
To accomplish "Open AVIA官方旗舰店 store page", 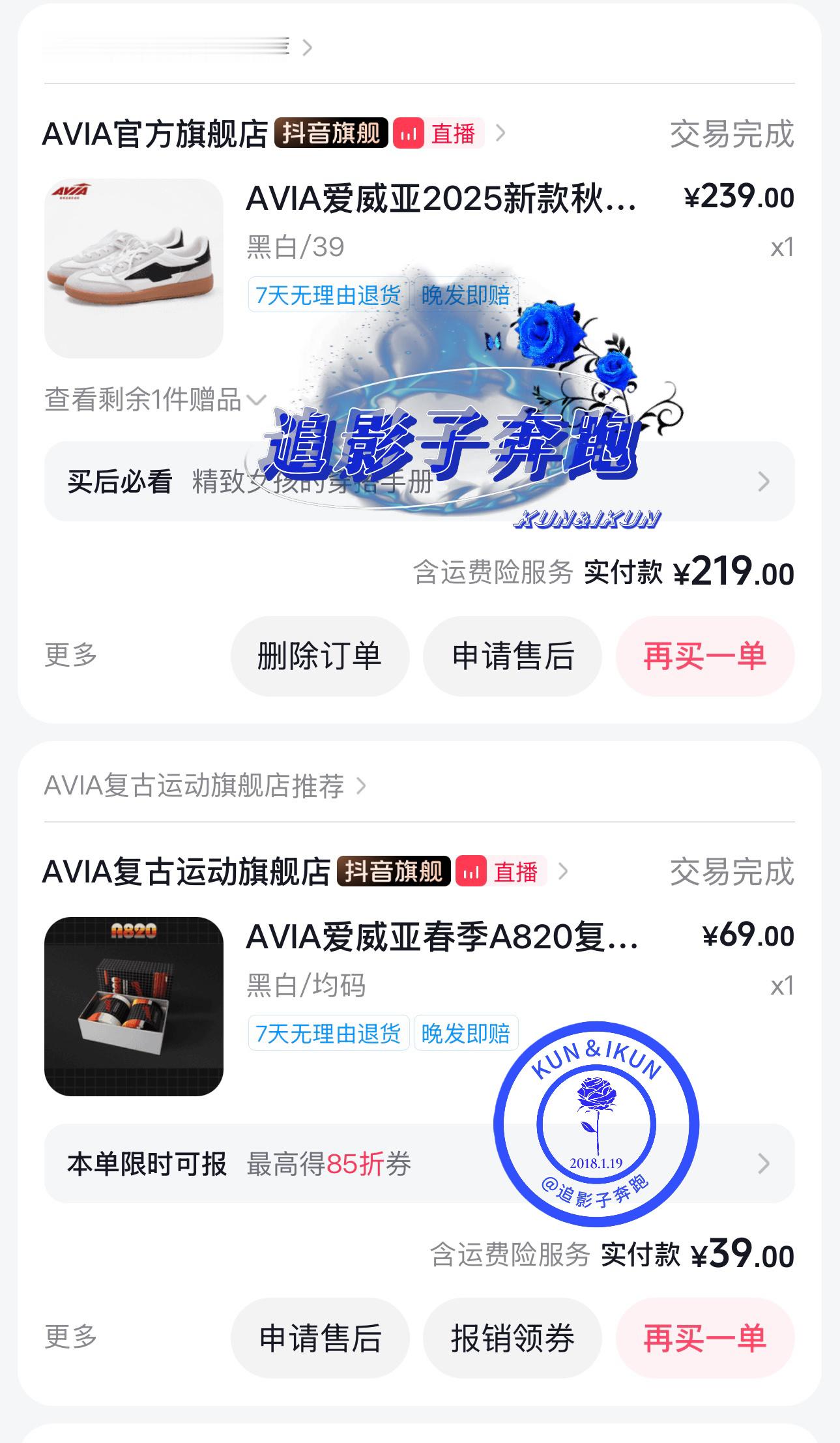I will tap(155, 134).
